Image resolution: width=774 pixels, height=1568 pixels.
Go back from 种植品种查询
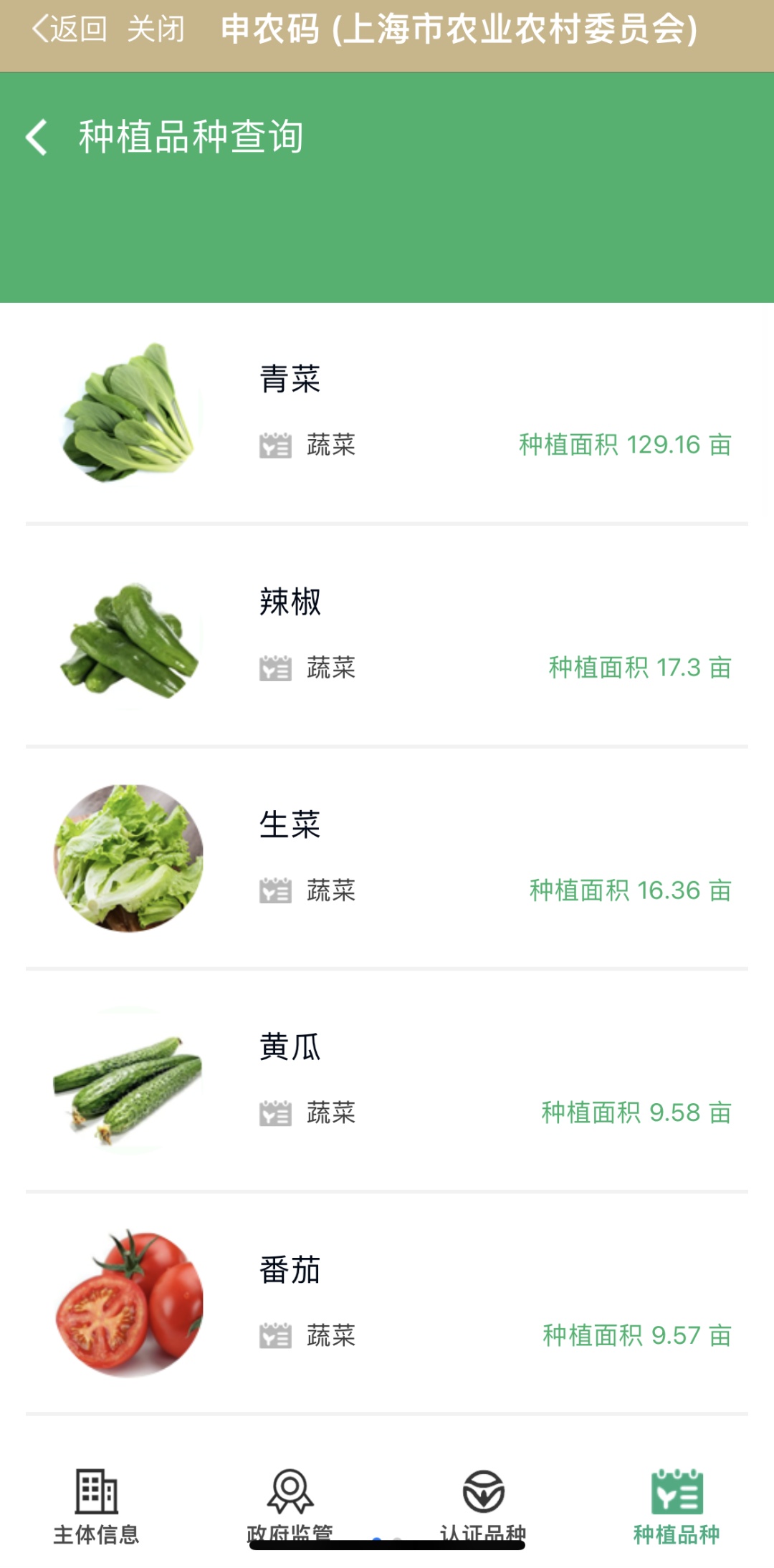tap(37, 137)
